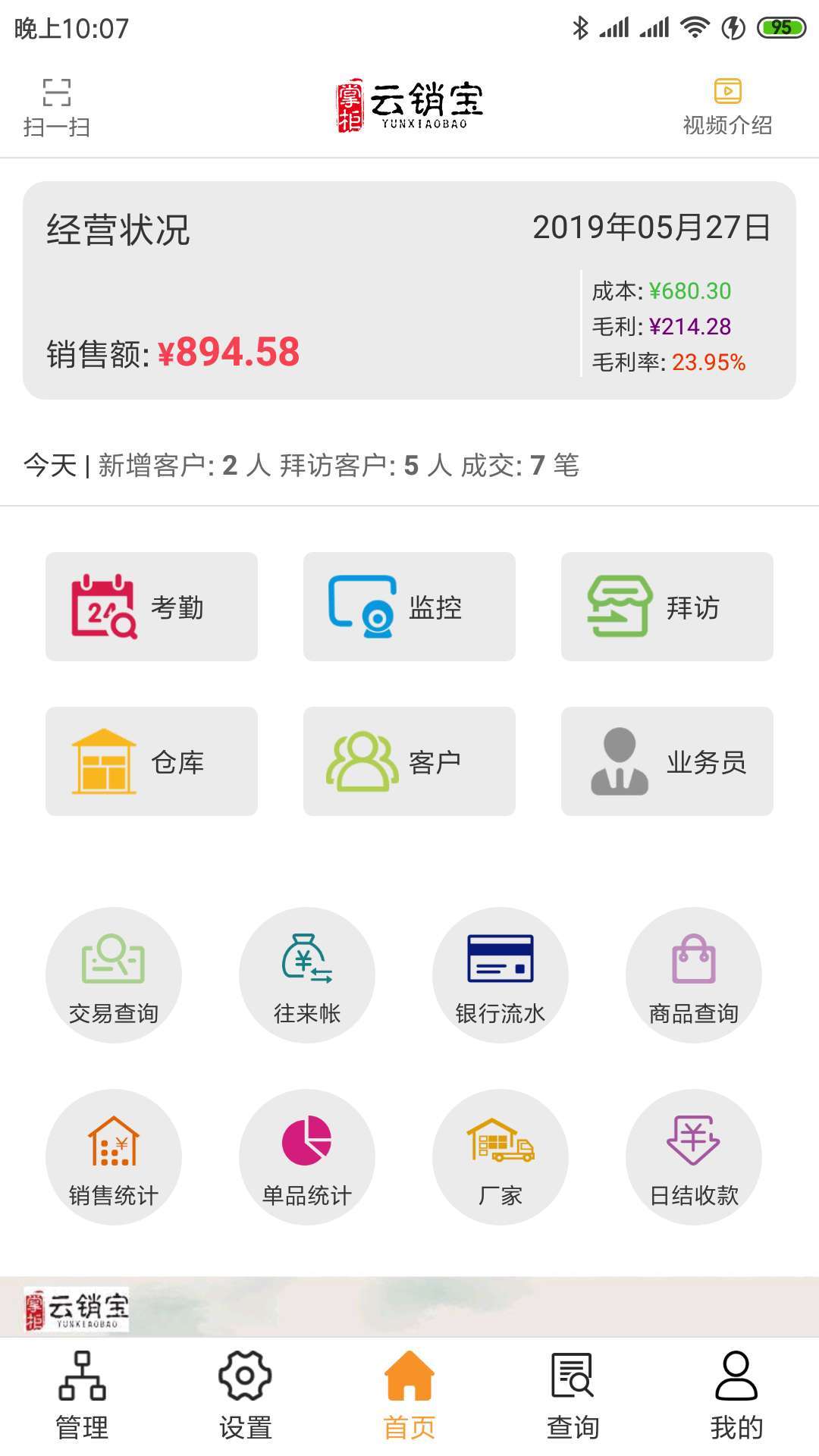The height and width of the screenshot is (1456, 819).
Task: Switch to the 我的 tab
Action: [736, 1395]
